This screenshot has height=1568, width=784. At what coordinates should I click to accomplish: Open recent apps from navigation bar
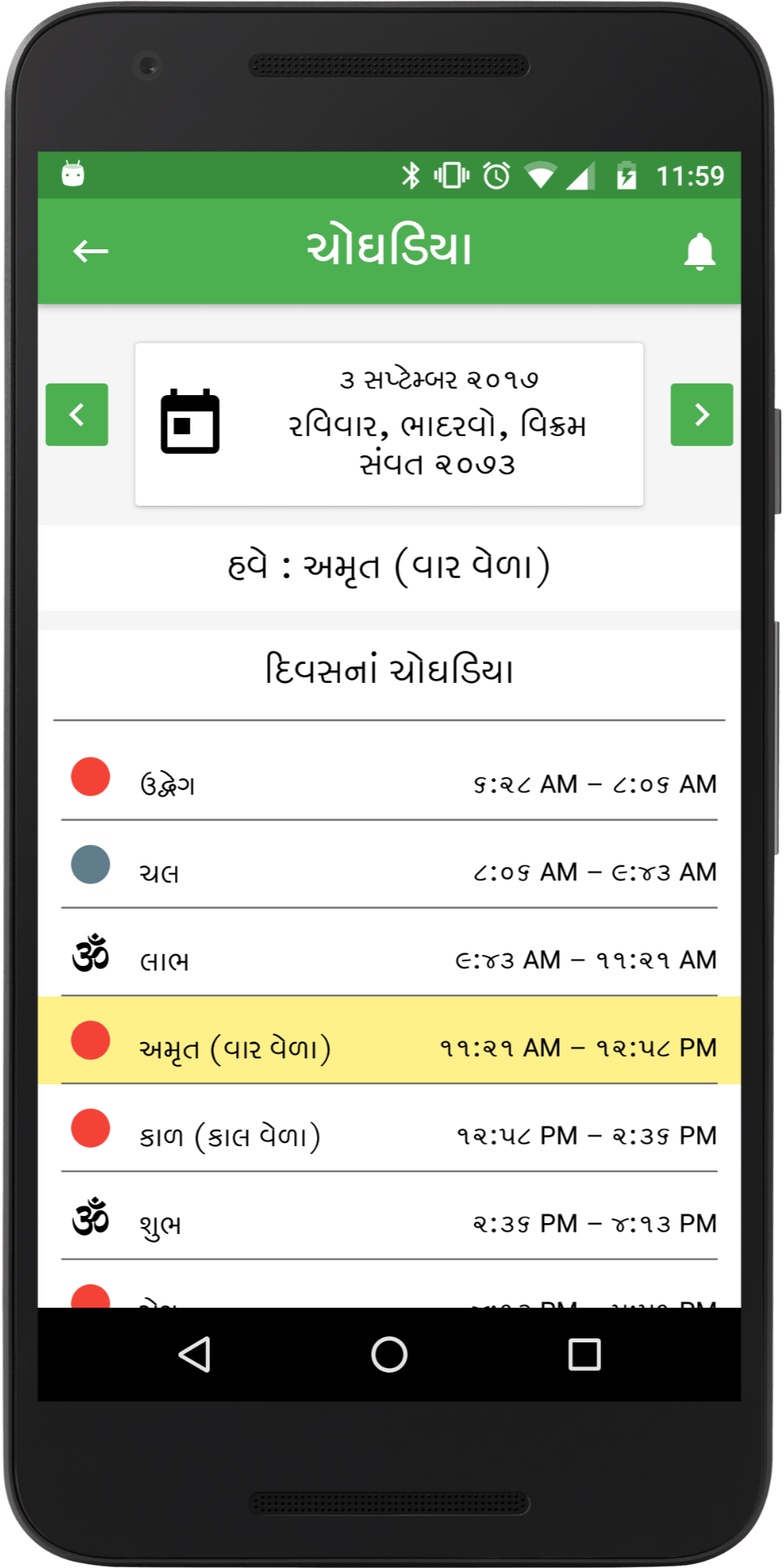coord(584,1354)
